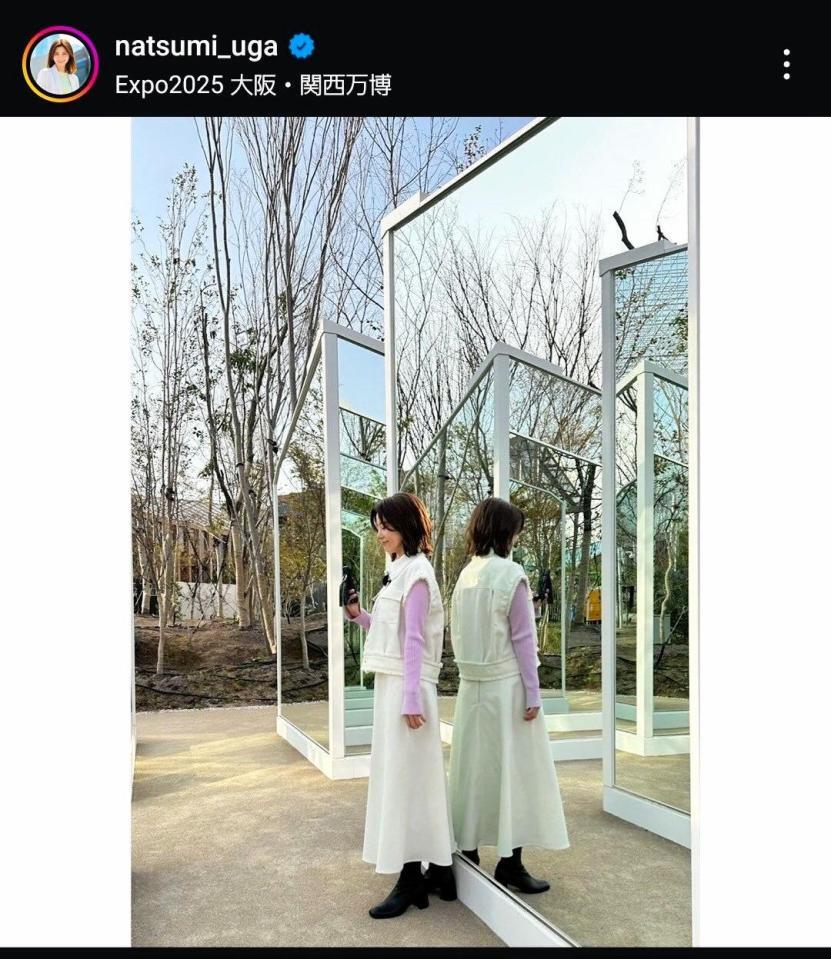Open the Expo2025 大阪・関西万博 location tag
This screenshot has height=959, width=831.
[x=253, y=85]
